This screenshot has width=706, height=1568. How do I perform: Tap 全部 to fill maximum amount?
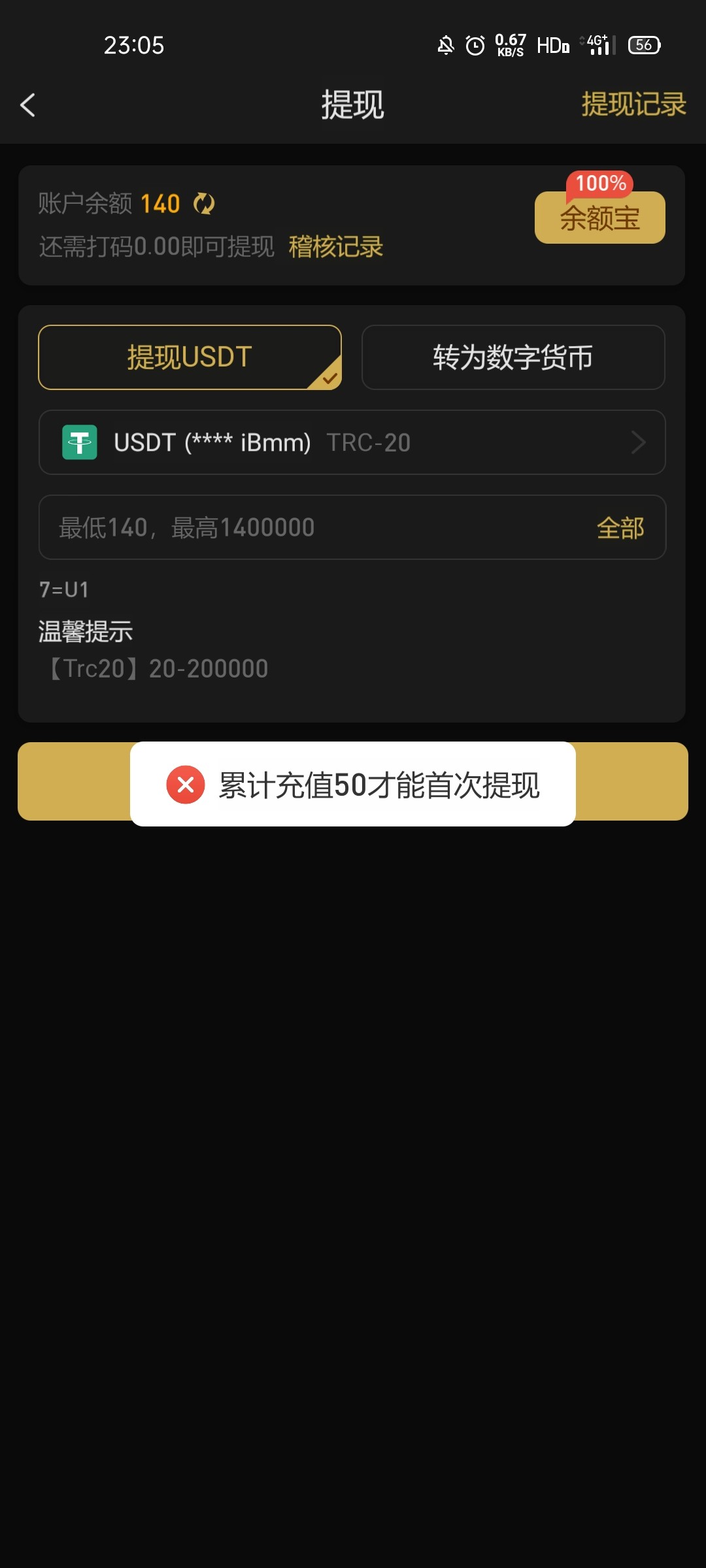[621, 527]
